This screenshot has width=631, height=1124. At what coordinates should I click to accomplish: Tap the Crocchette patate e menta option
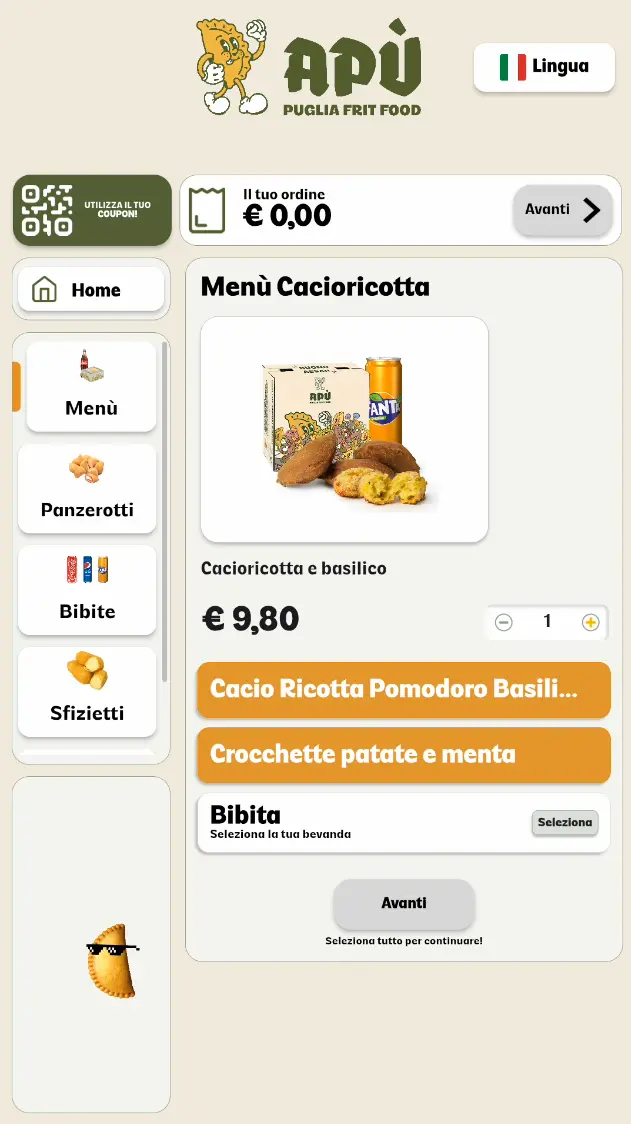pyautogui.click(x=403, y=755)
